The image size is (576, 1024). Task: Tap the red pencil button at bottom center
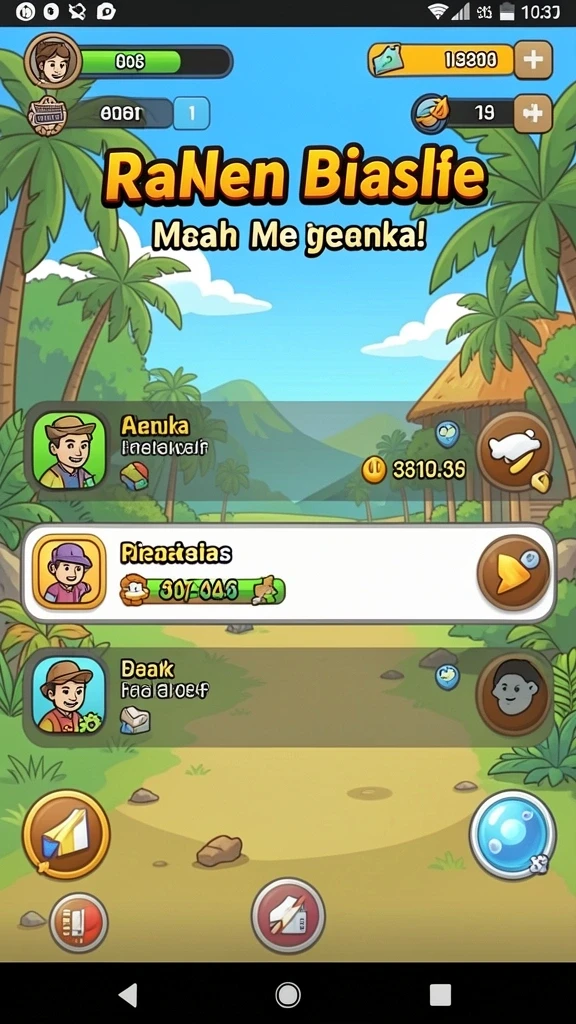click(288, 916)
